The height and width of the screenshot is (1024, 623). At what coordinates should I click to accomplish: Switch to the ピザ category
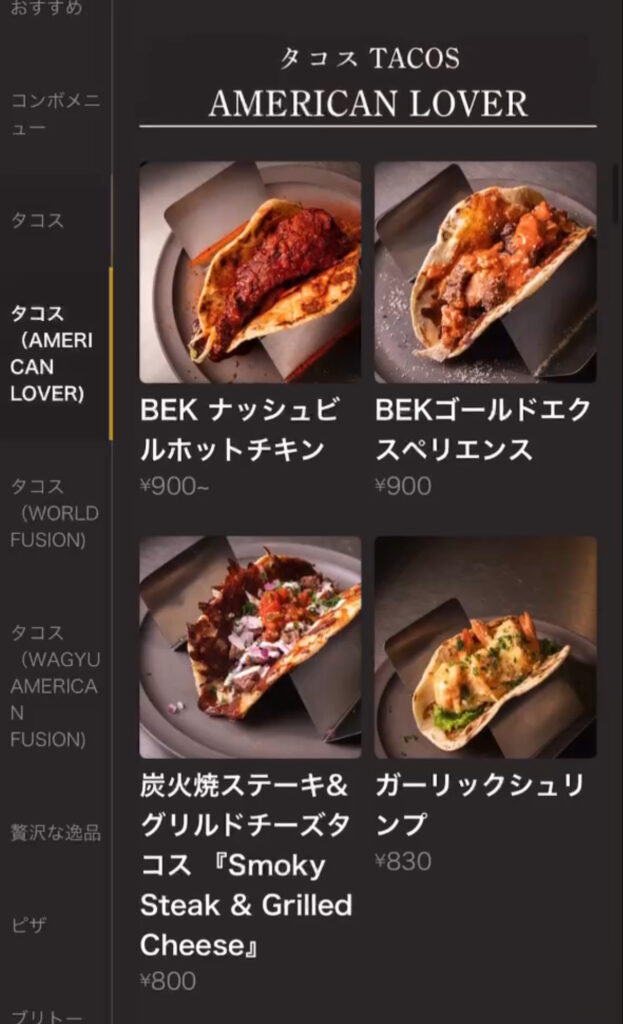tap(31, 925)
